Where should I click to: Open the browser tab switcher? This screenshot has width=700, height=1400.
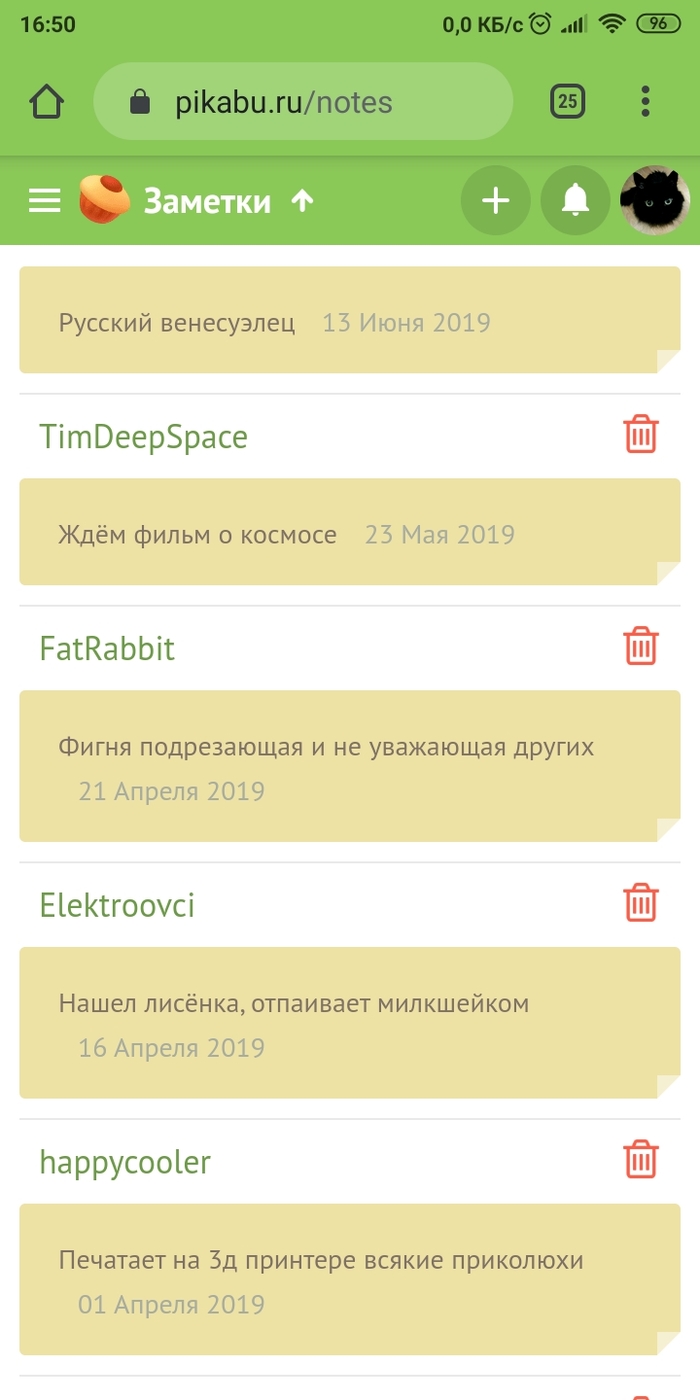pos(567,102)
